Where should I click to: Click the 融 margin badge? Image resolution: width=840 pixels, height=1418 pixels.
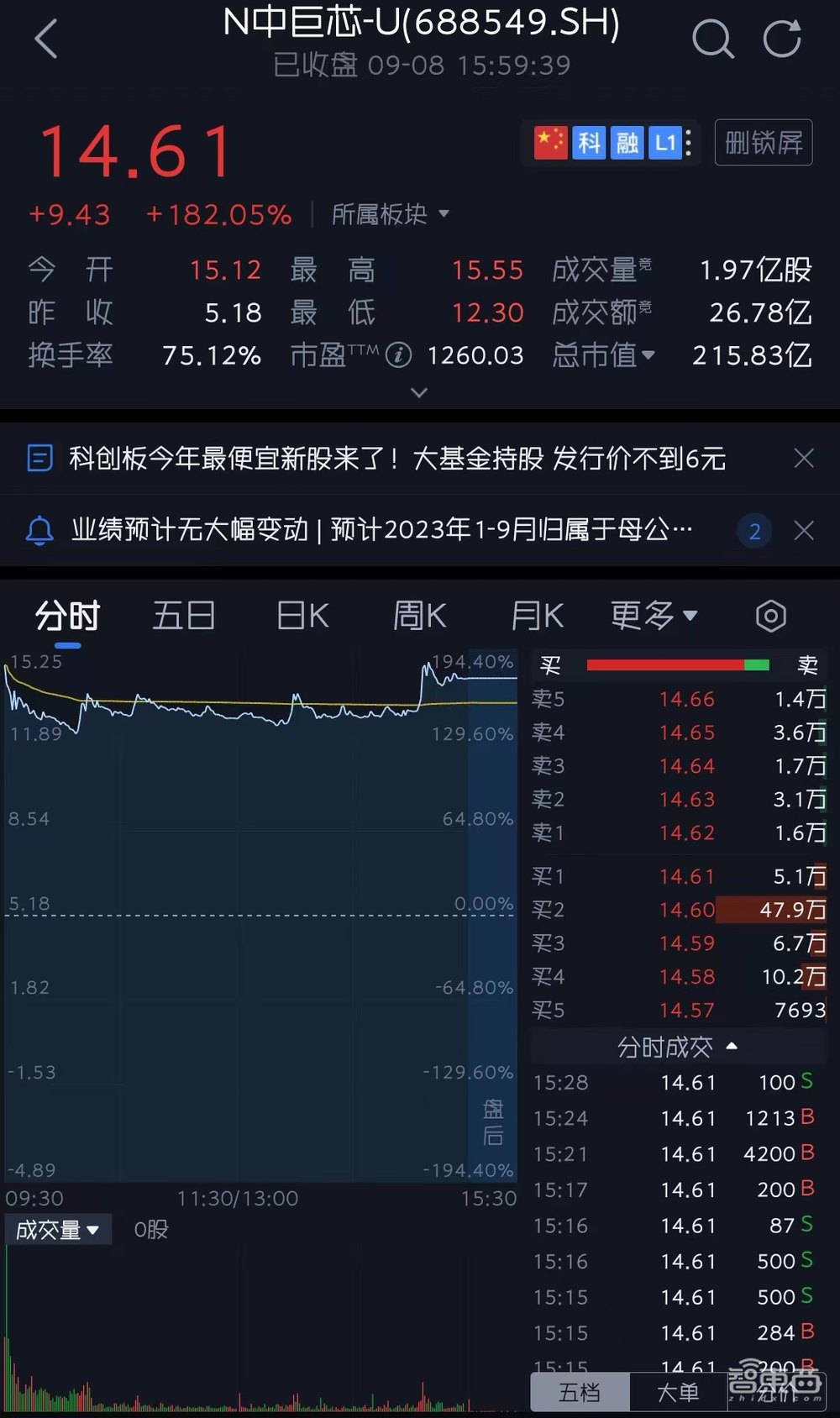click(x=627, y=143)
